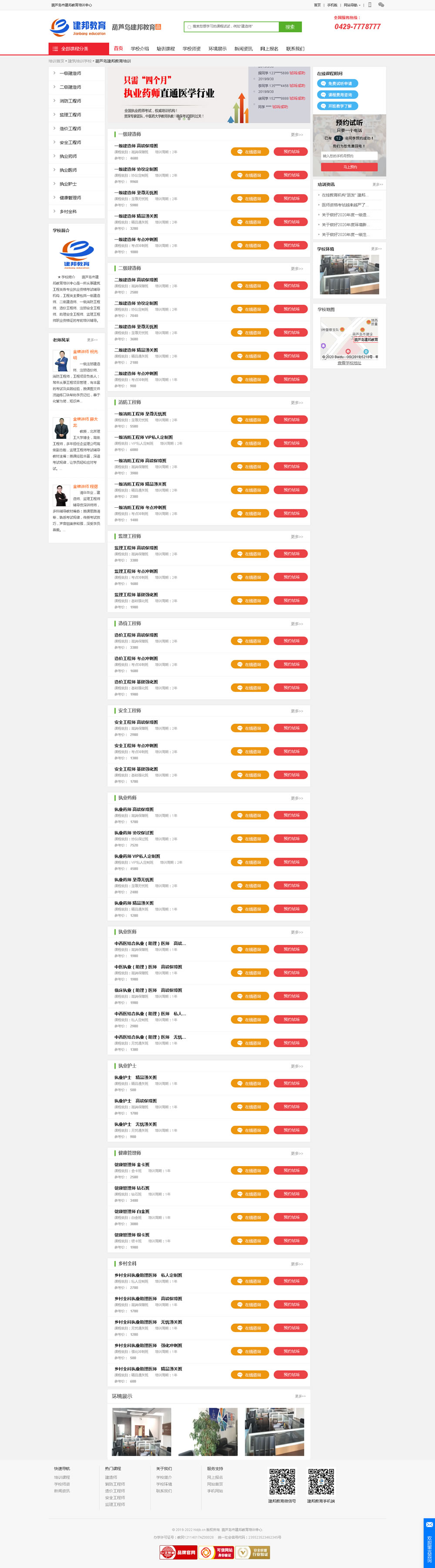Open the 联系我们 nav tab
435x1568 pixels.
tap(295, 49)
